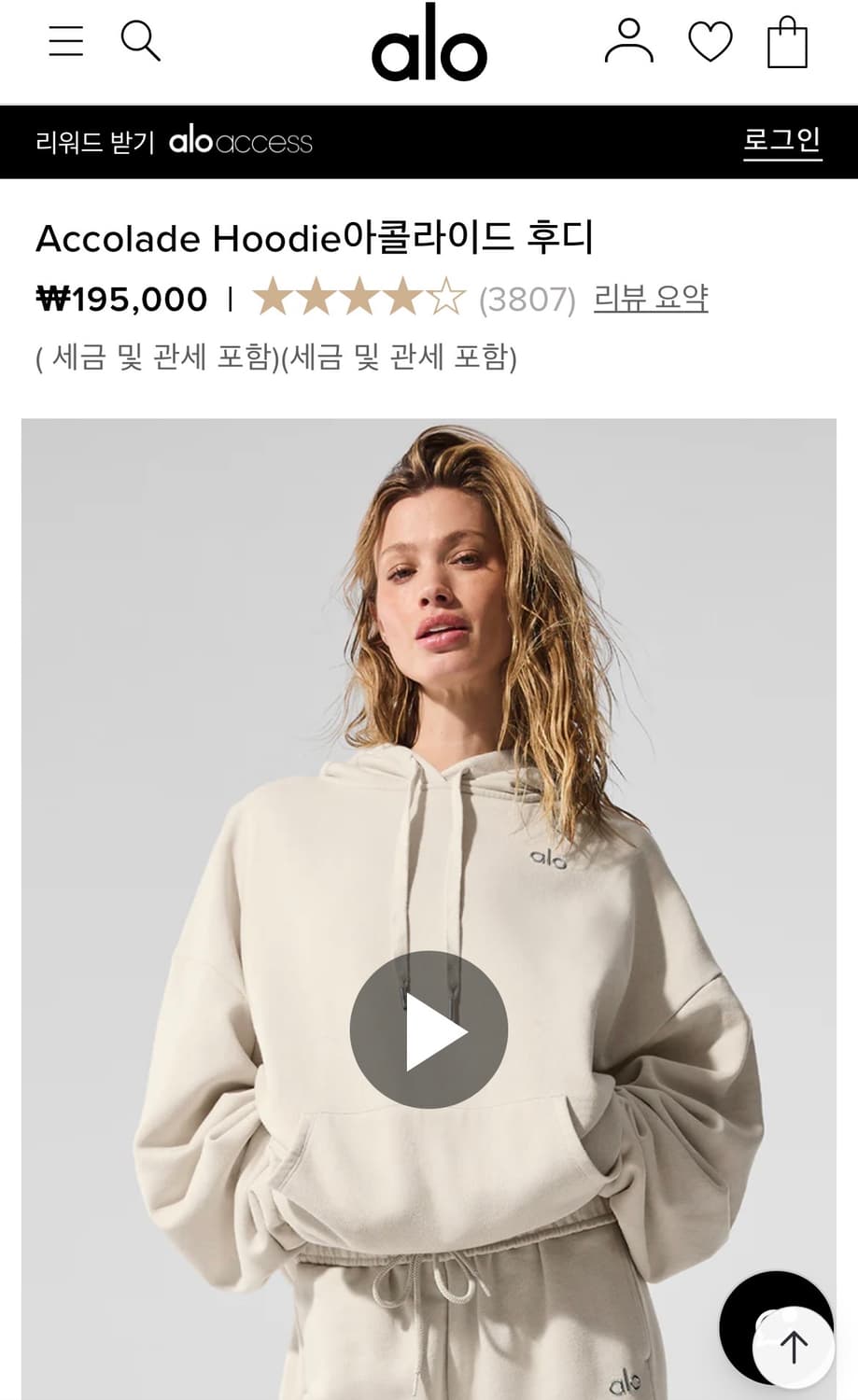Click the 리워드 받기 banner text
Screen dimensions: 858x1400
click(x=96, y=142)
